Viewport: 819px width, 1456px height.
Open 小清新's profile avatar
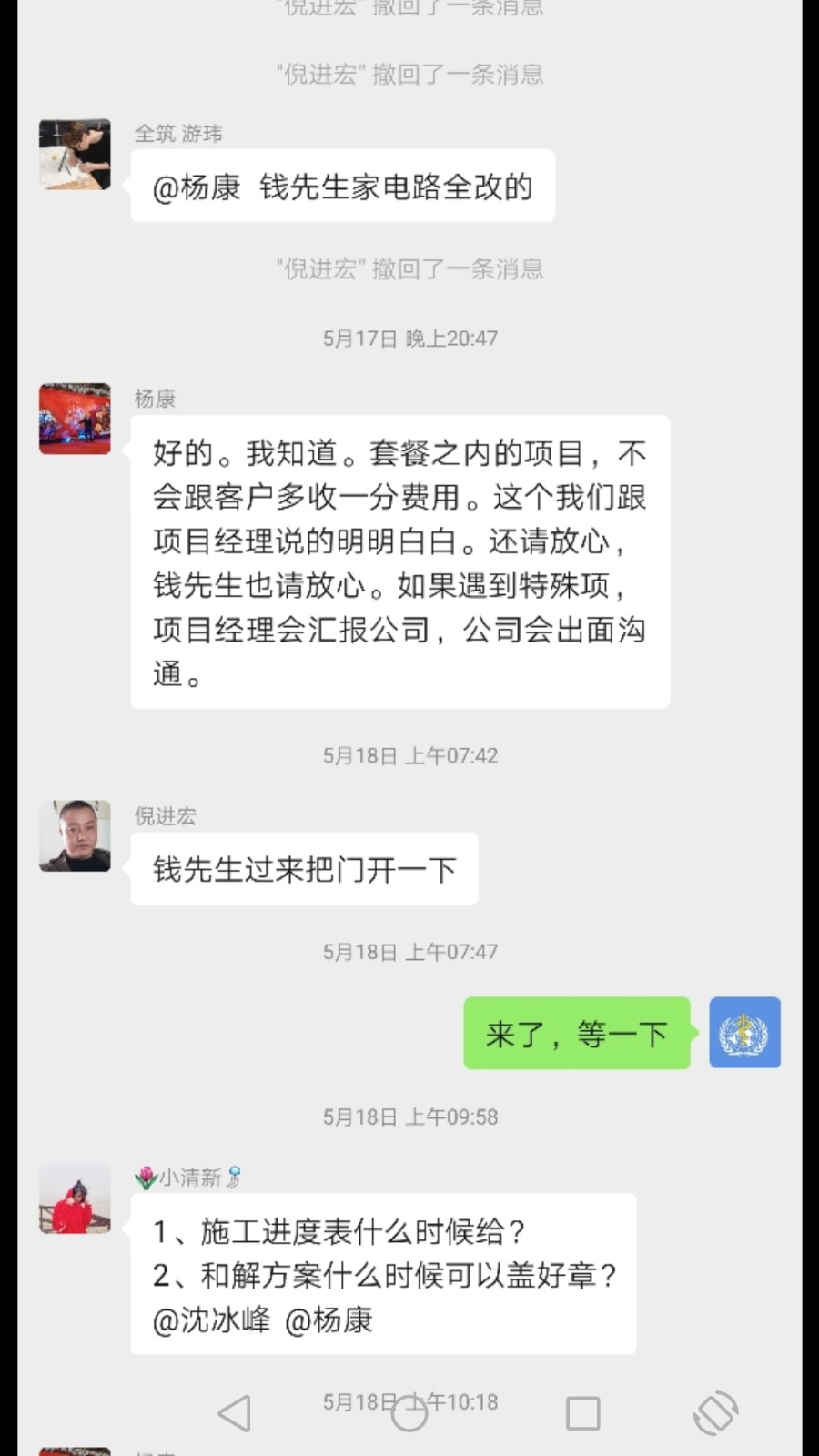click(75, 1198)
